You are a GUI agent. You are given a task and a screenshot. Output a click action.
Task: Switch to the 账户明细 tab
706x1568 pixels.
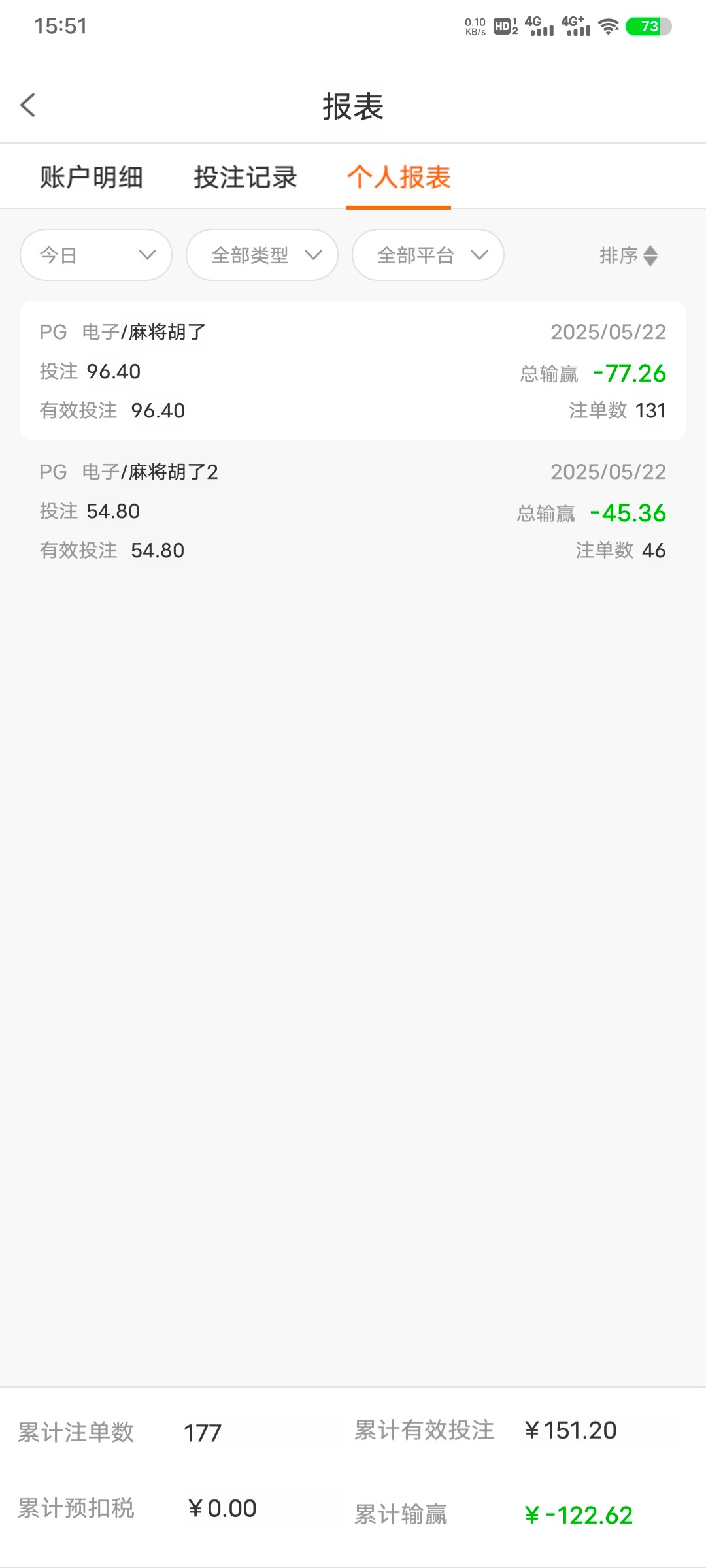pyautogui.click(x=92, y=177)
